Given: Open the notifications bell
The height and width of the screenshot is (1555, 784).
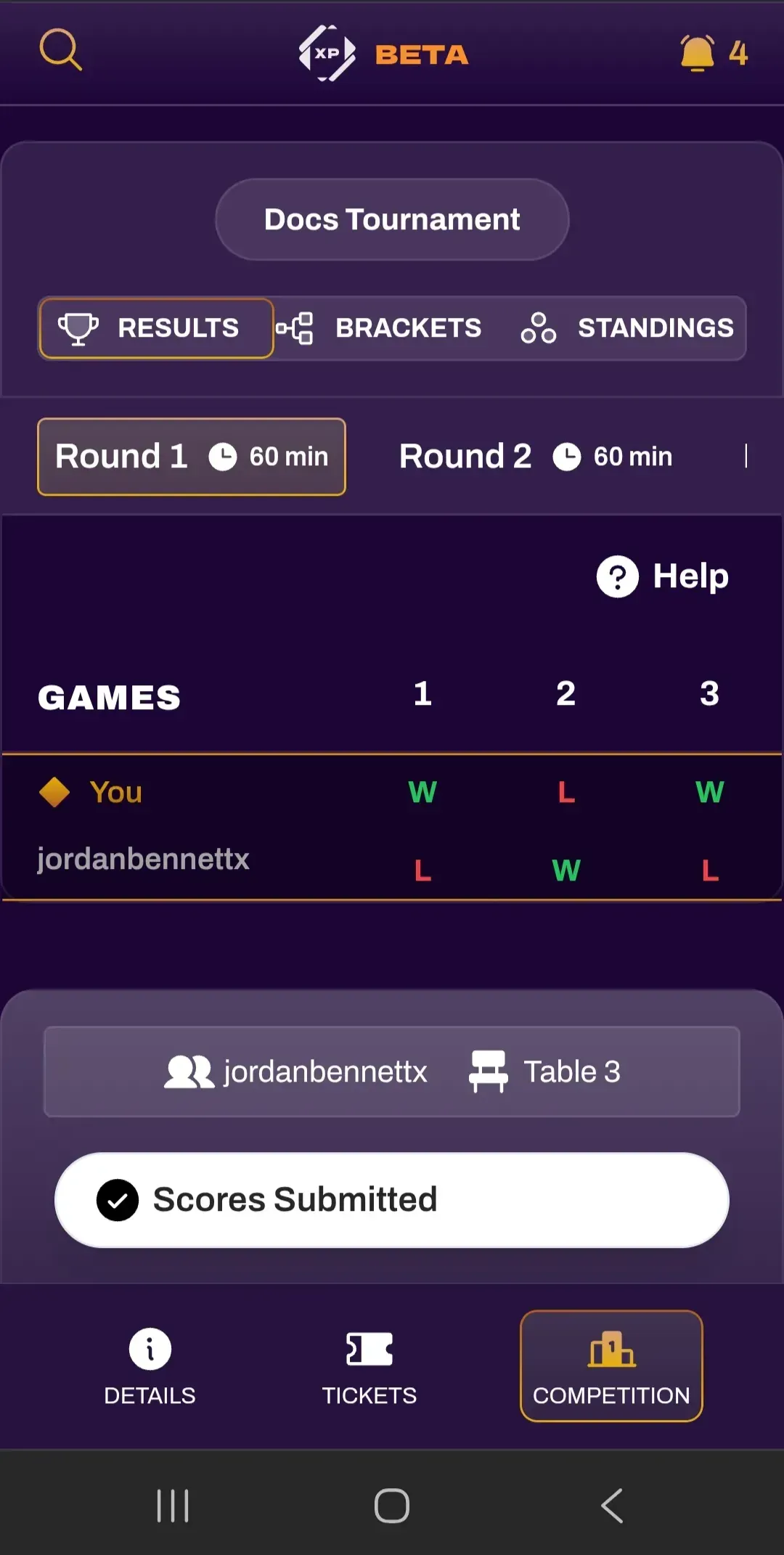Looking at the screenshot, I should tap(698, 53).
